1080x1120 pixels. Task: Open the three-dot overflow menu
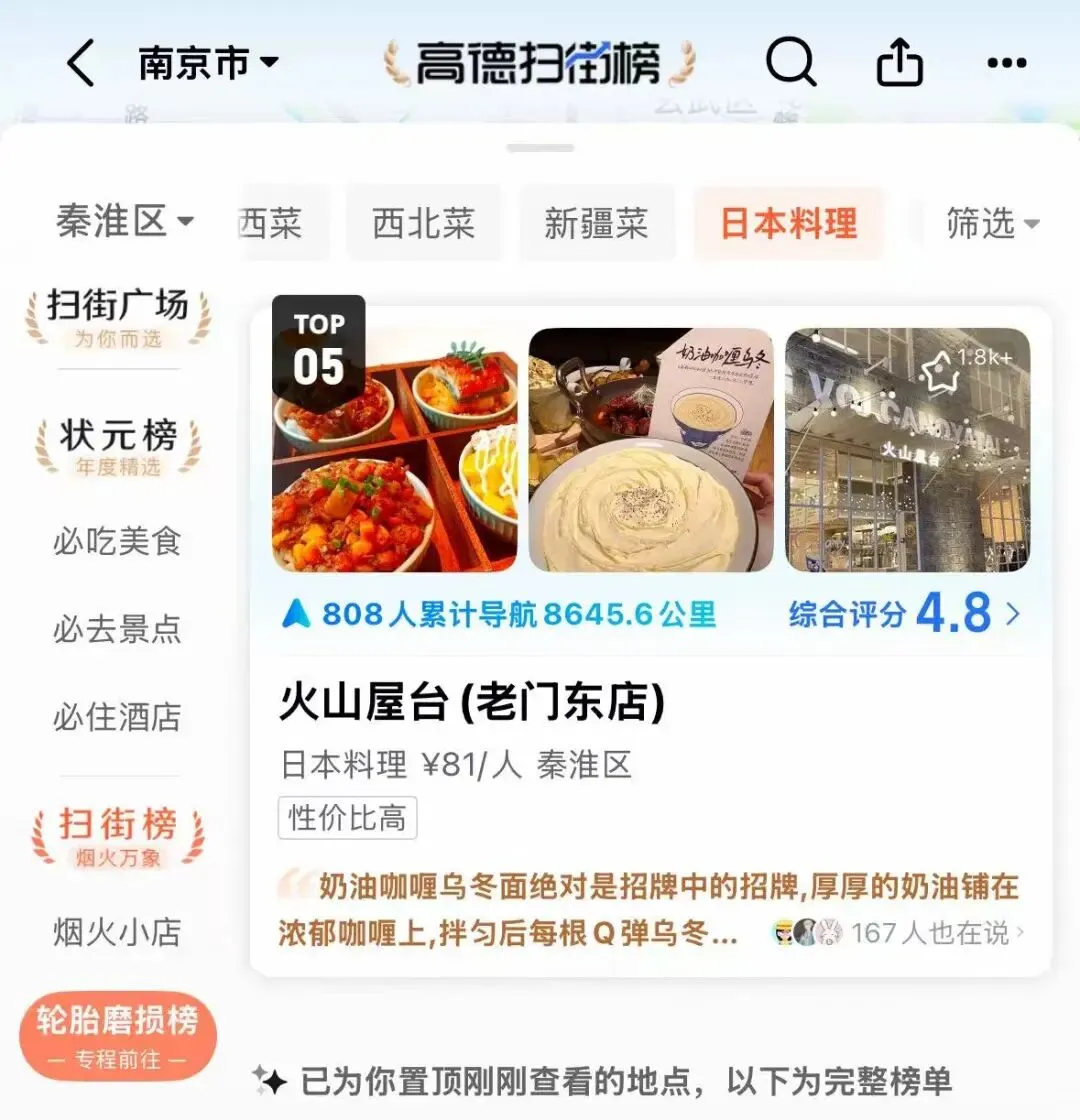click(1007, 63)
